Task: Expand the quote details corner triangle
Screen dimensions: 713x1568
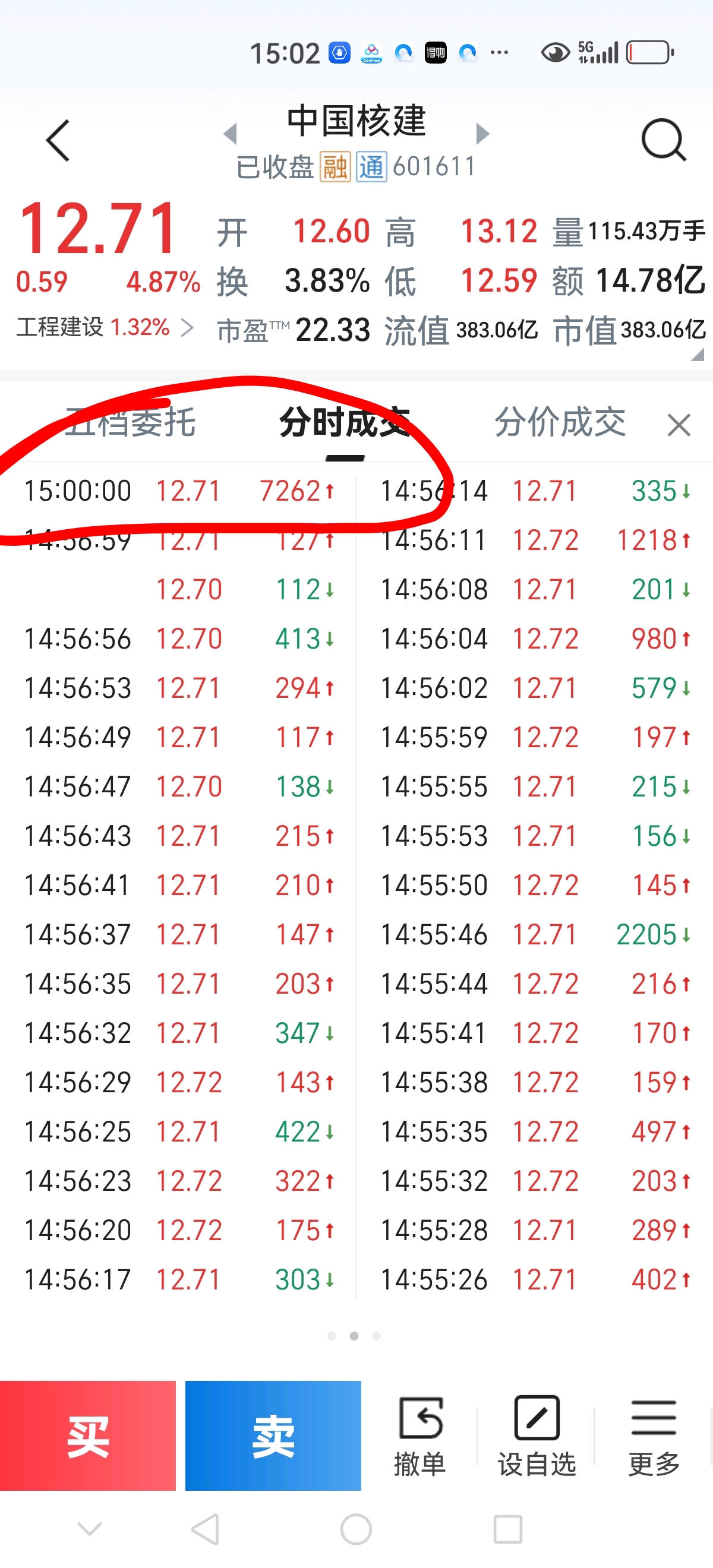Action: 698,354
